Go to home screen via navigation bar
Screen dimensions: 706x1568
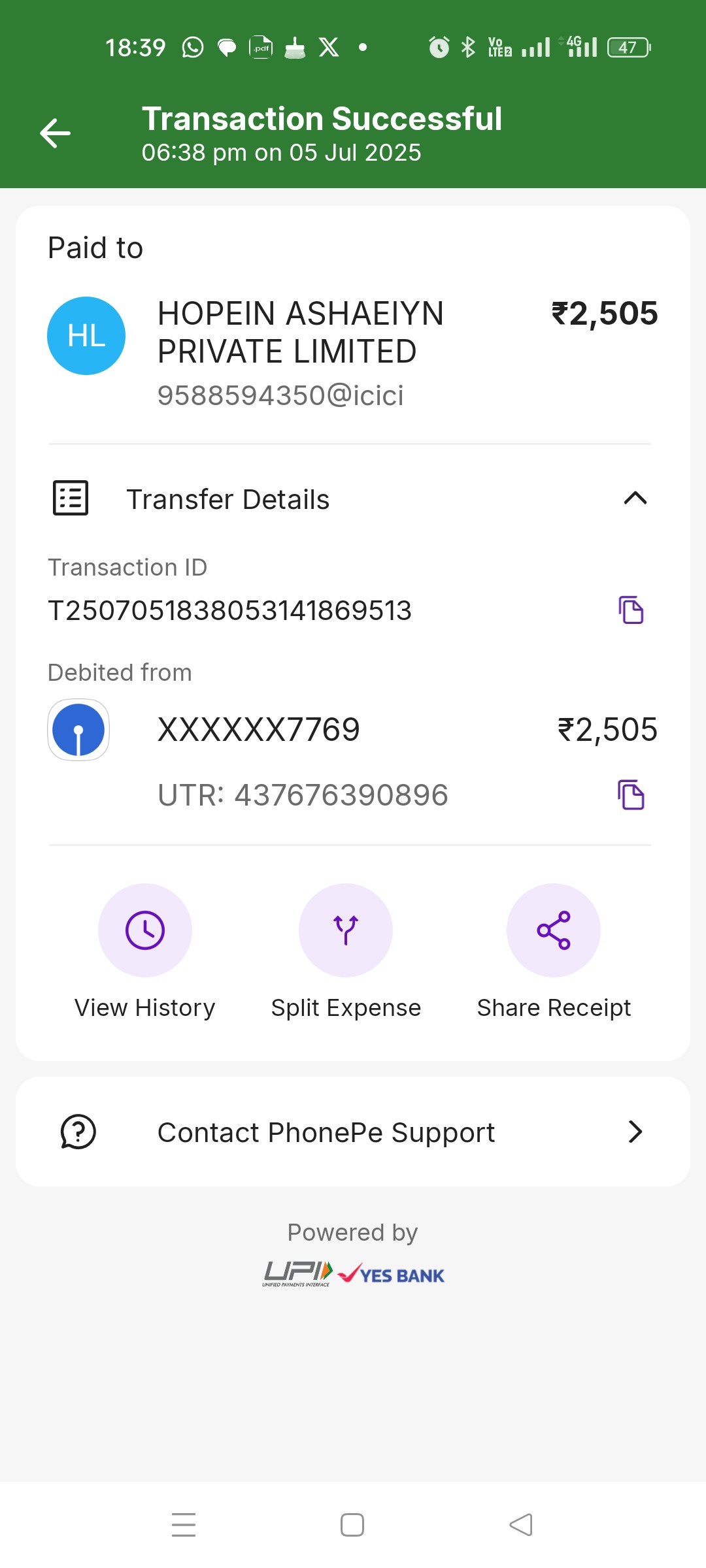(352, 1525)
